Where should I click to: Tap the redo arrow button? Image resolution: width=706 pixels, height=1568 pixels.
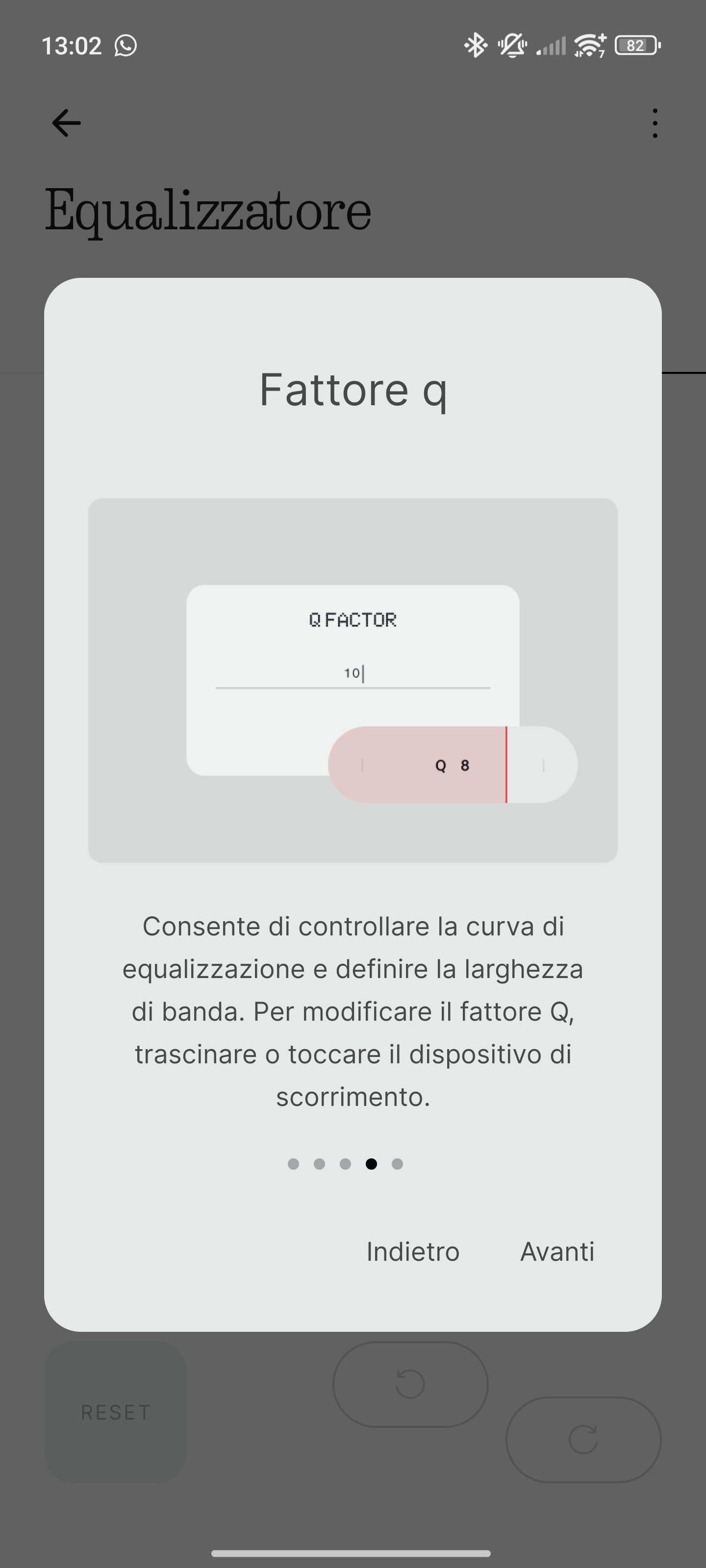pyautogui.click(x=583, y=1440)
